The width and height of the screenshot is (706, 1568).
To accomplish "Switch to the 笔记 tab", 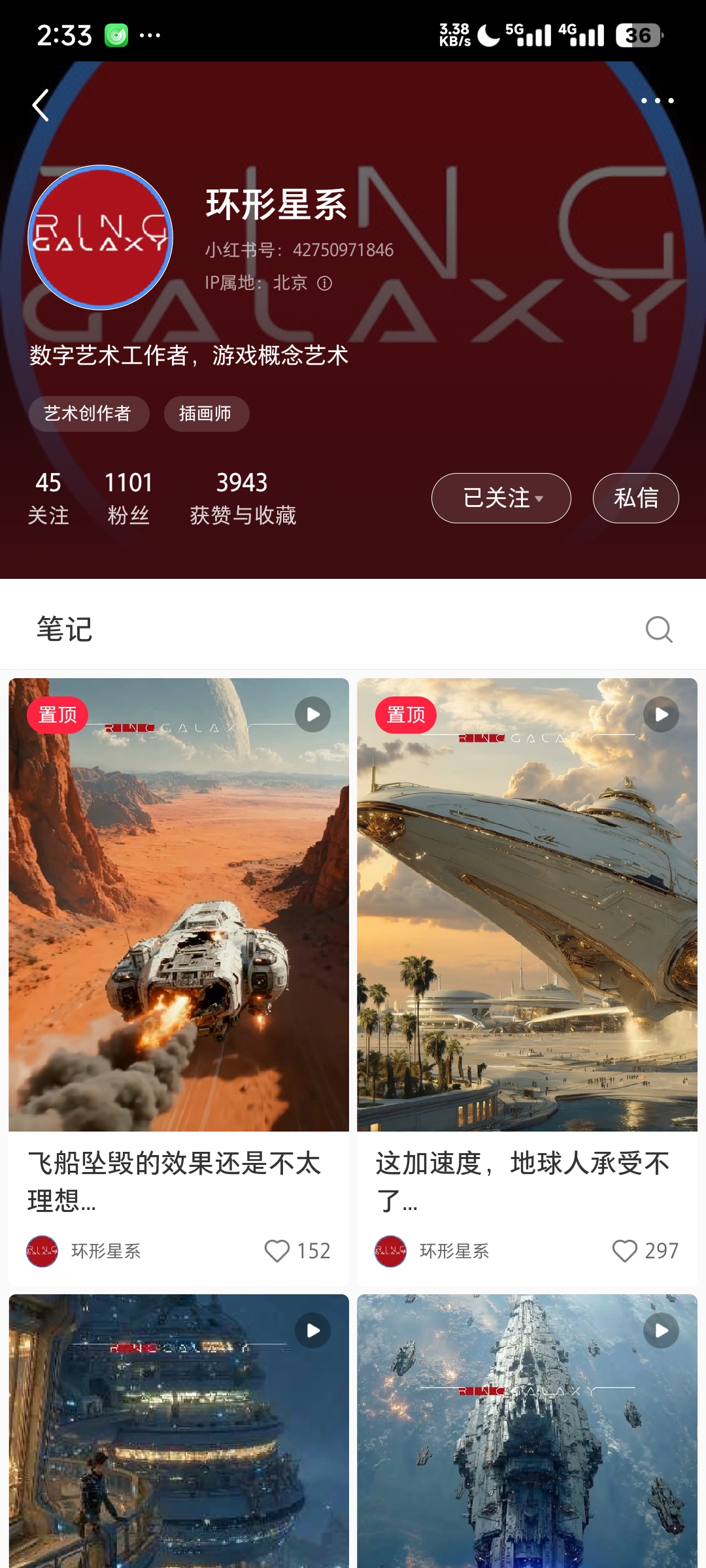I will [64, 629].
